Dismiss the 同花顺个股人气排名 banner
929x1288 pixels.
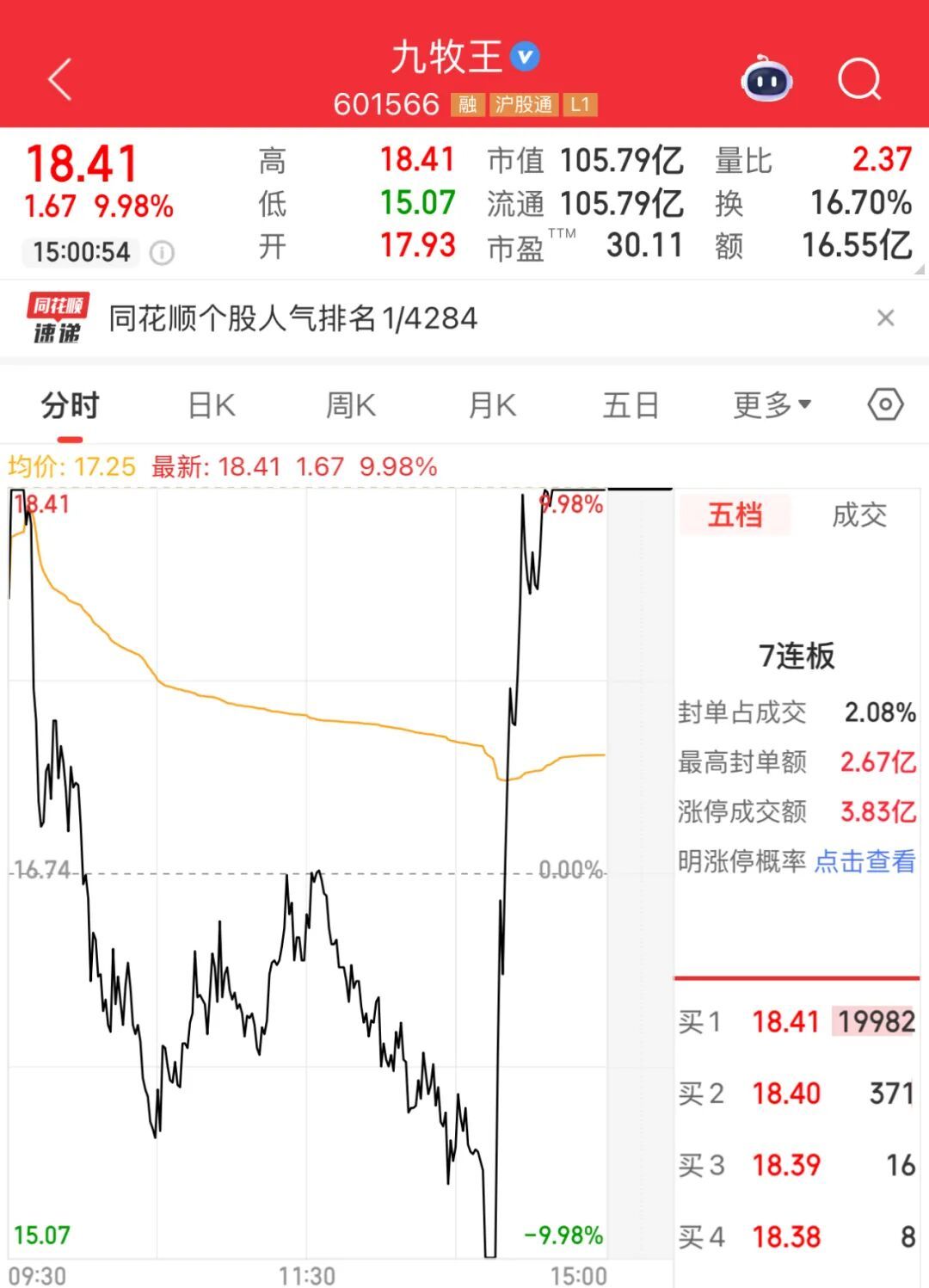885,318
